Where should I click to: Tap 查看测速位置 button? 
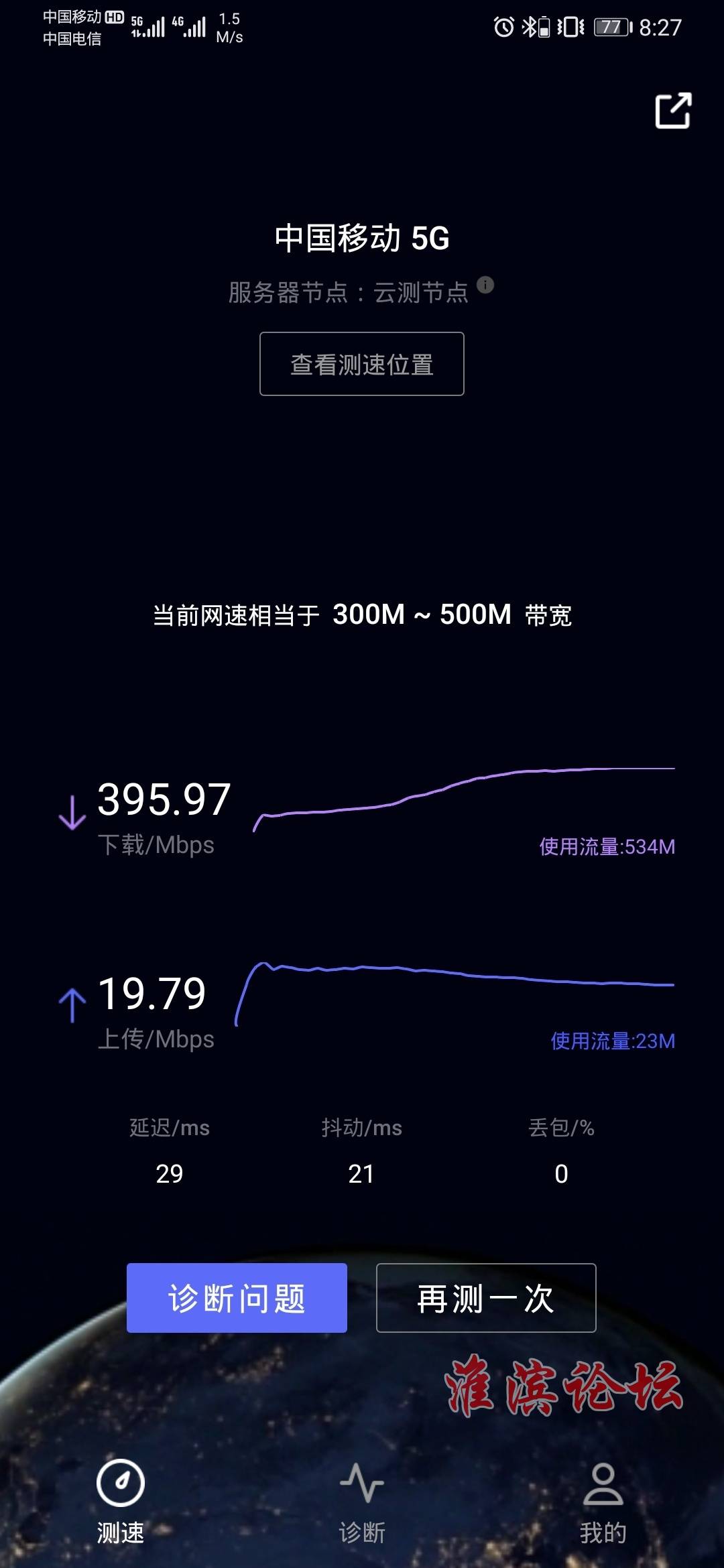[362, 364]
